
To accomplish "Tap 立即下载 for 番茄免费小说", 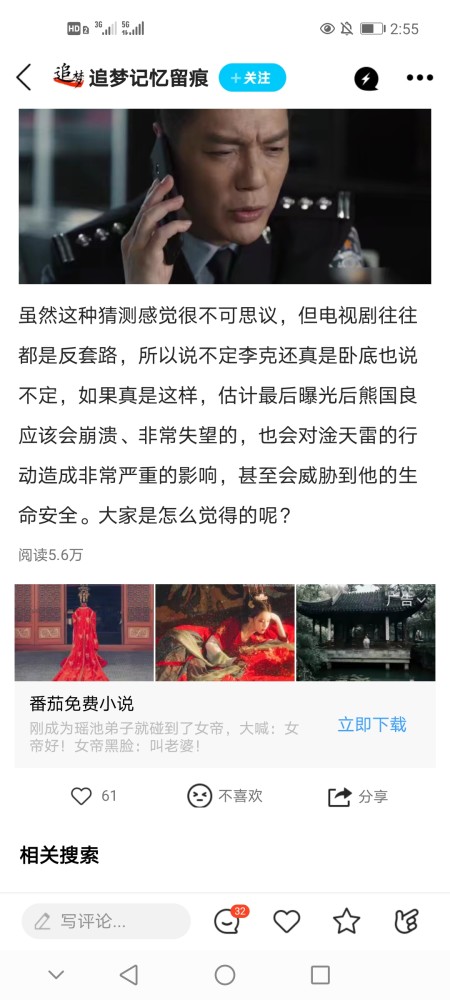I will point(372,724).
